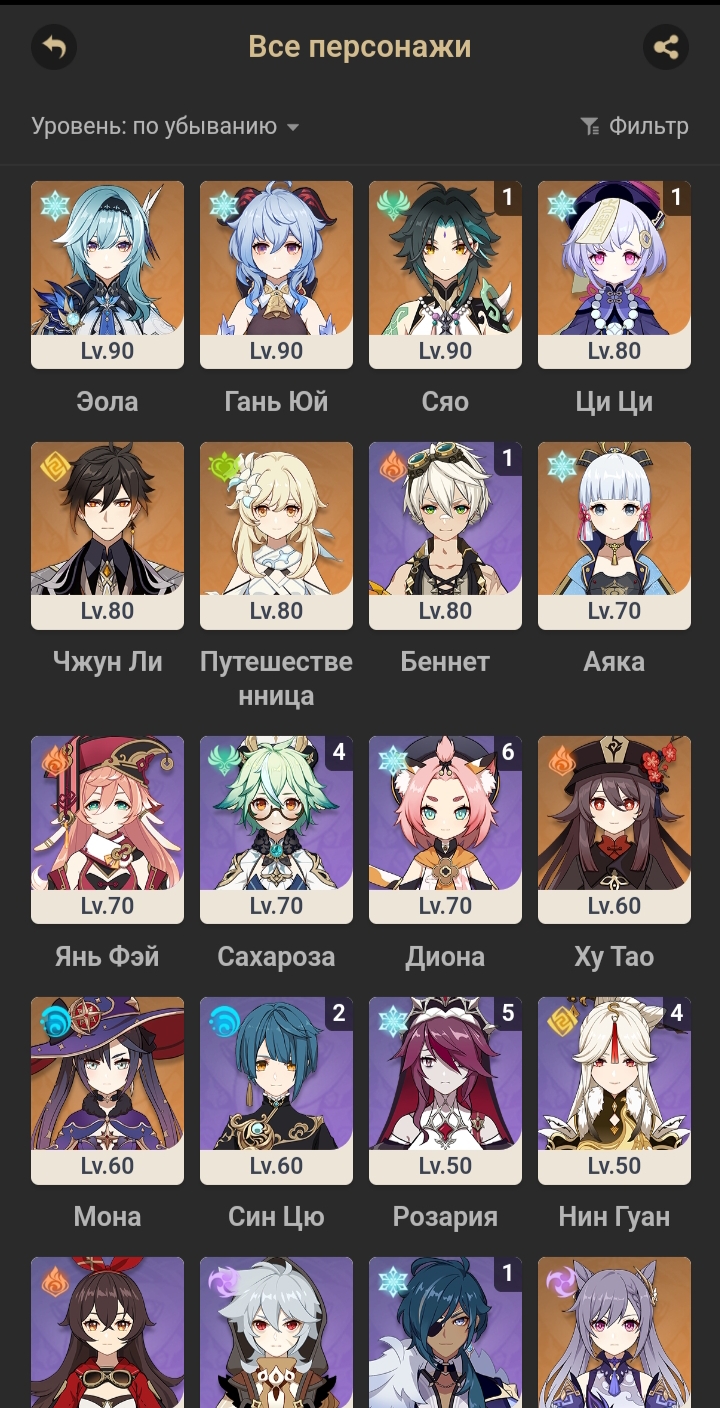720x1408 pixels.
Task: Open Нин Гуан character card
Action: 614,1090
